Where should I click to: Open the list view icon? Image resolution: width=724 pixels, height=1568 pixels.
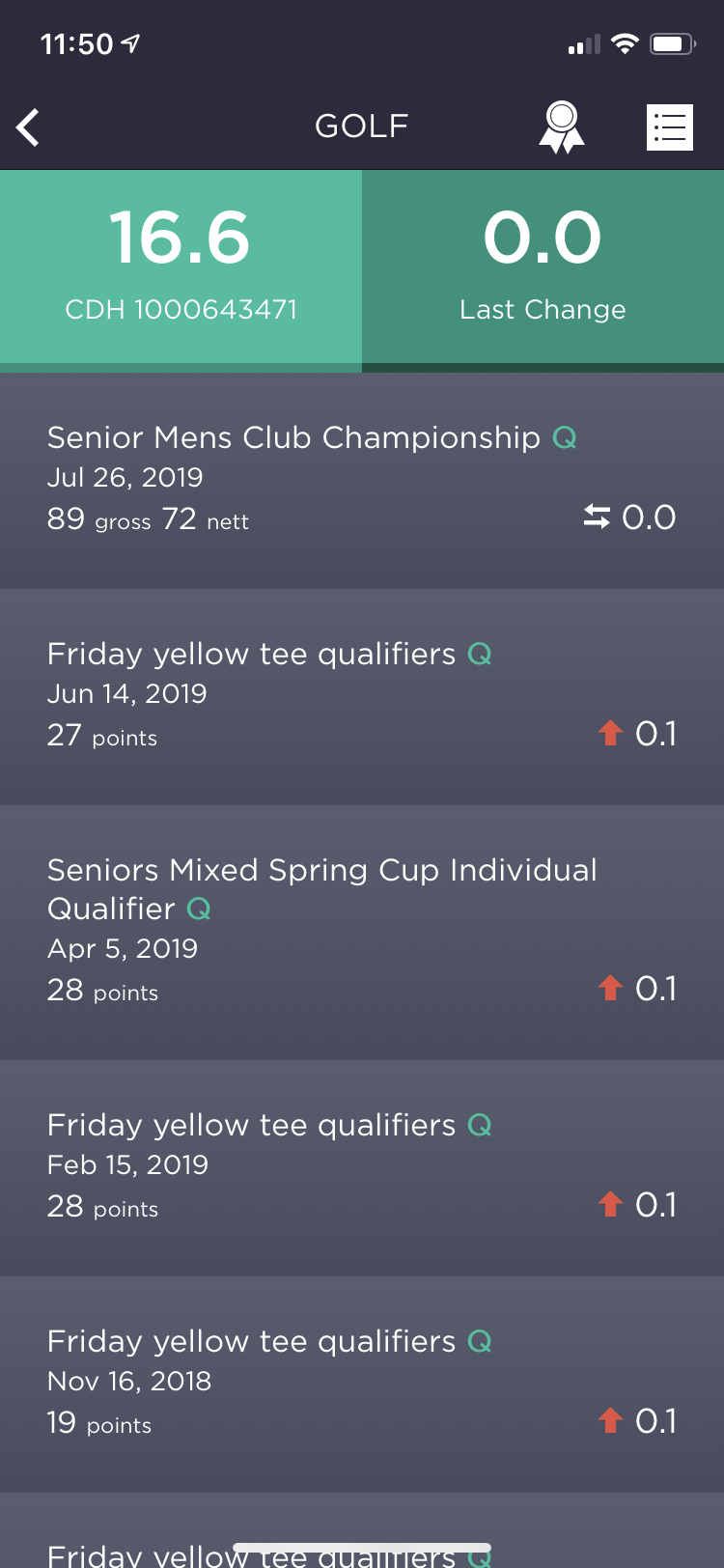[x=670, y=126]
